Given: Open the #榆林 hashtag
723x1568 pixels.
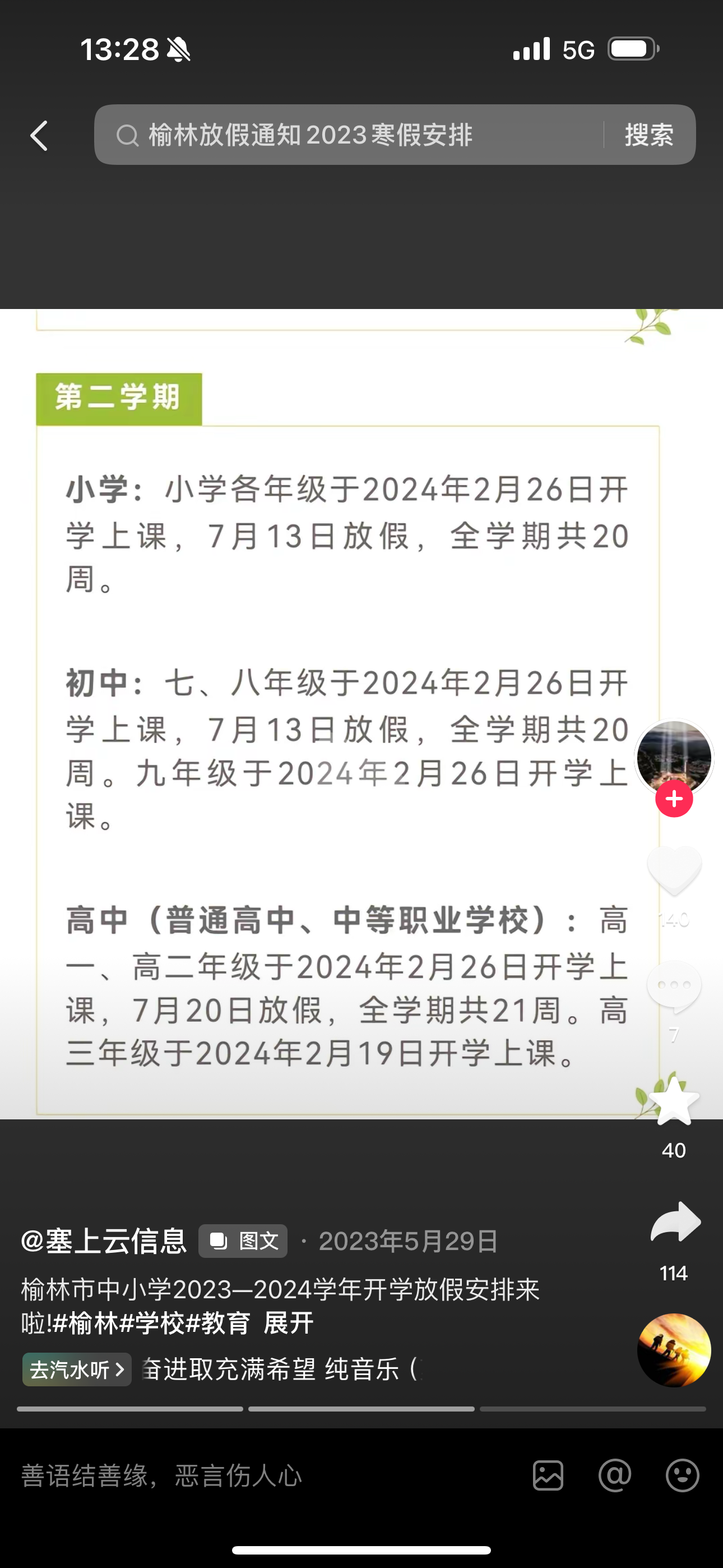Looking at the screenshot, I should (86, 1323).
